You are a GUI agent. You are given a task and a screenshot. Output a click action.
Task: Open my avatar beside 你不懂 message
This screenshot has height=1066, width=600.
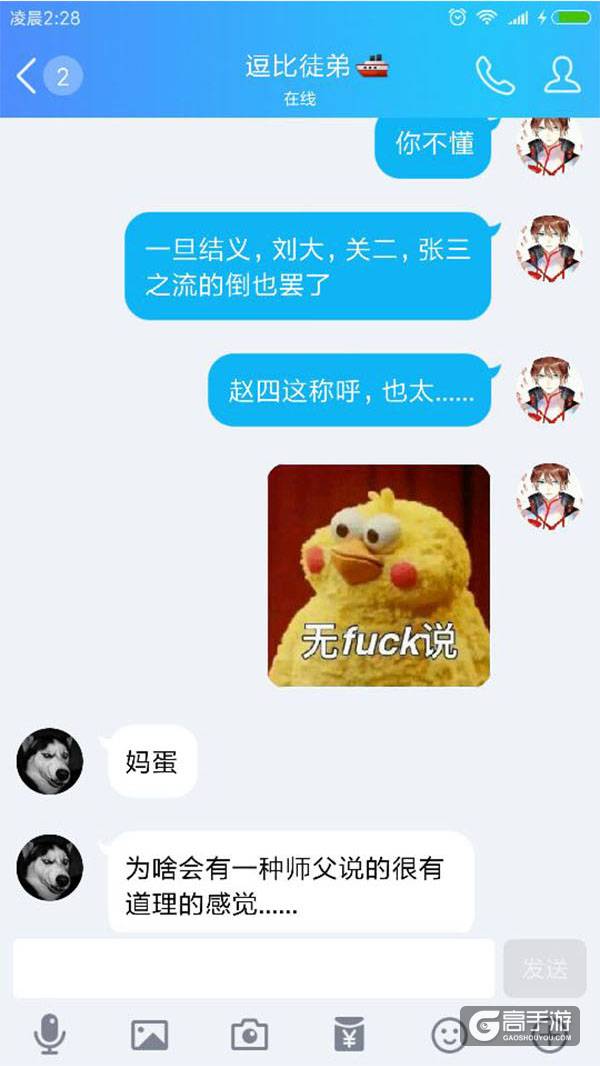pyautogui.click(x=549, y=146)
